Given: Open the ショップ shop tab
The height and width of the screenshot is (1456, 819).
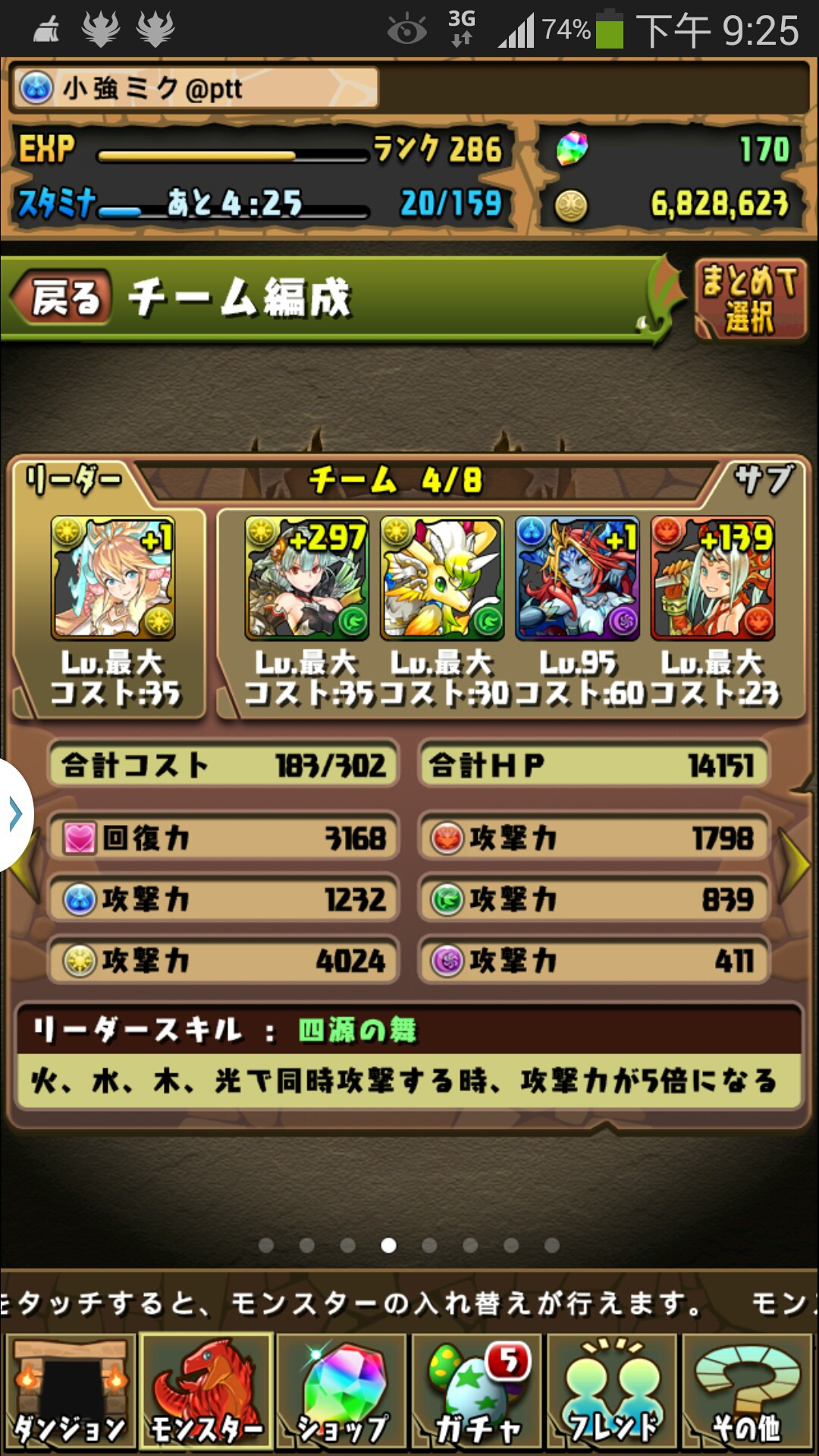Looking at the screenshot, I should (x=343, y=1392).
